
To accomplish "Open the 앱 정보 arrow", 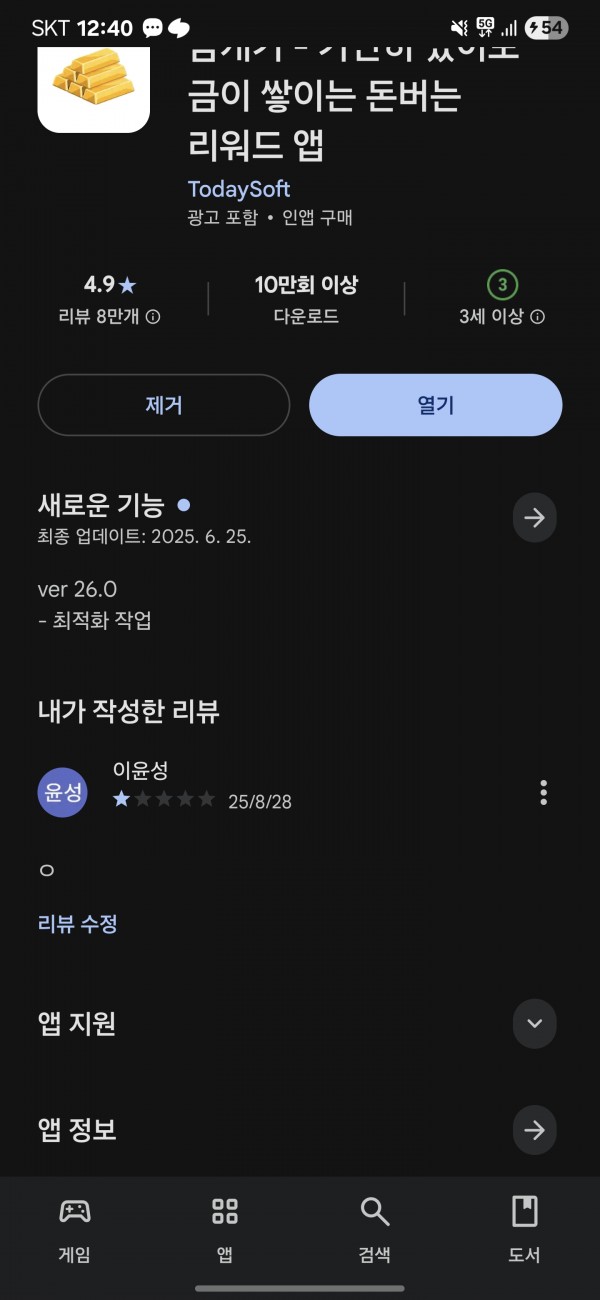I will pos(535,1130).
